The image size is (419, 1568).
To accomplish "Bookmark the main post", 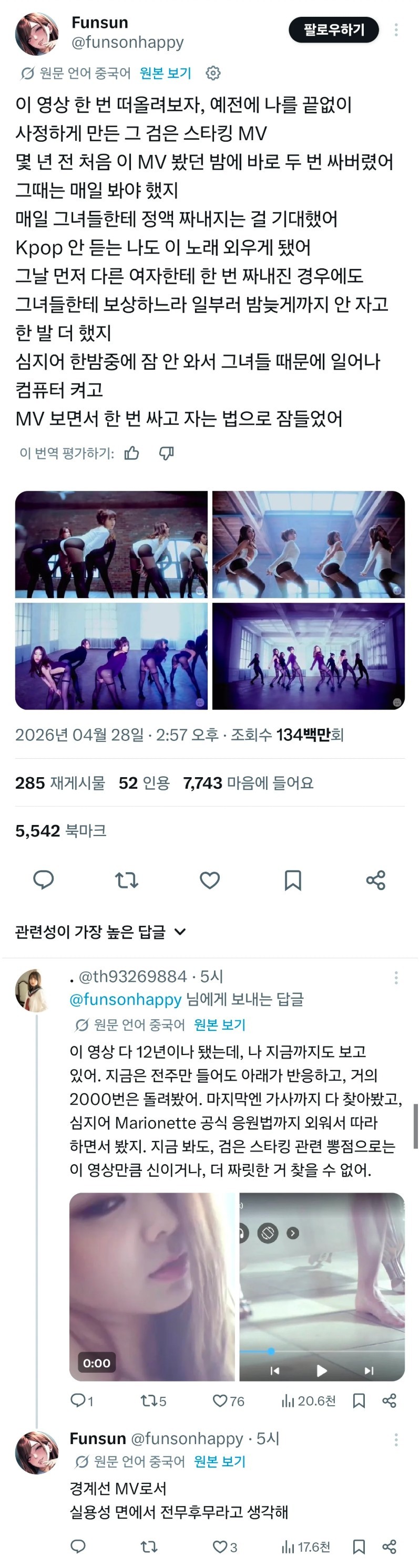I will [293, 880].
